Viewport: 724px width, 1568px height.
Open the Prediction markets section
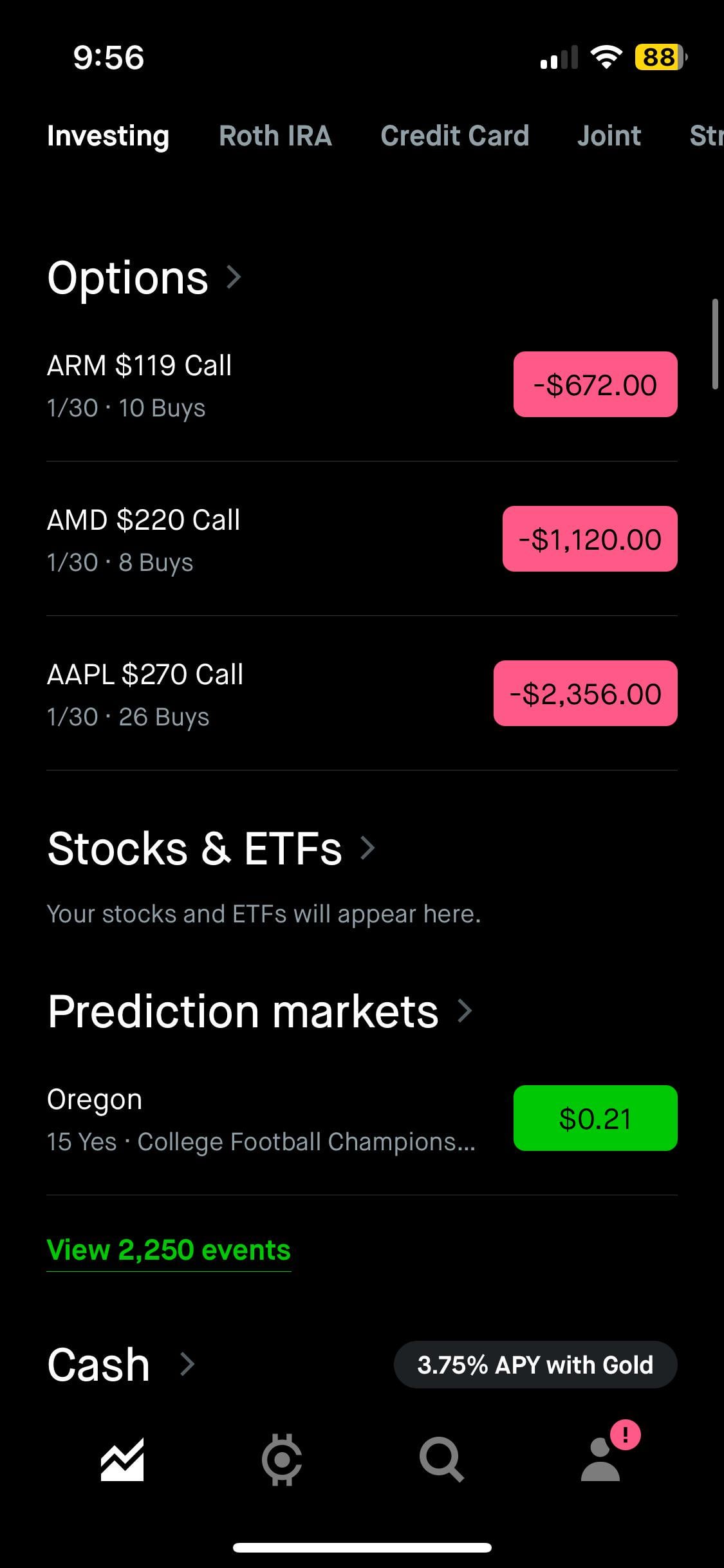(259, 1011)
